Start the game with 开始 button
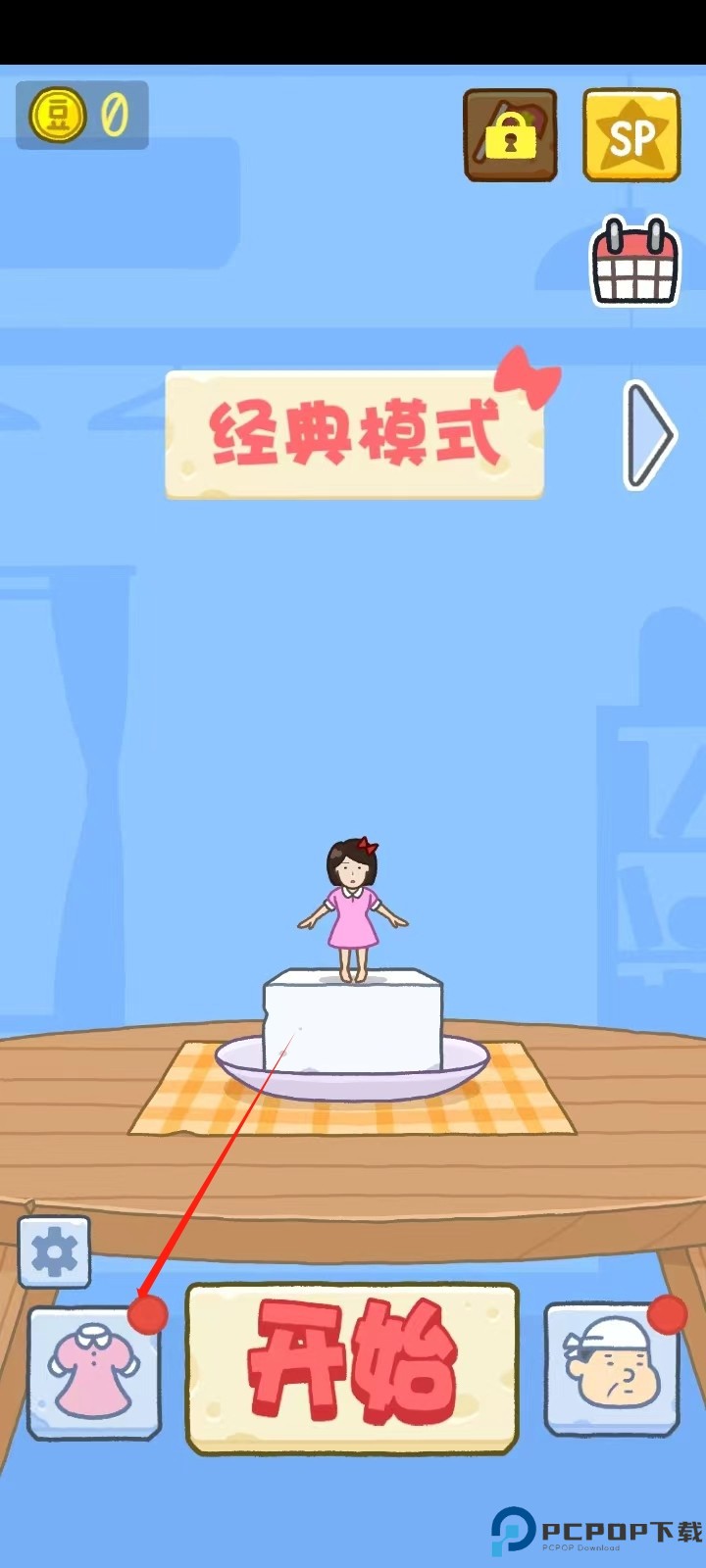The image size is (706, 1568). tap(352, 1367)
